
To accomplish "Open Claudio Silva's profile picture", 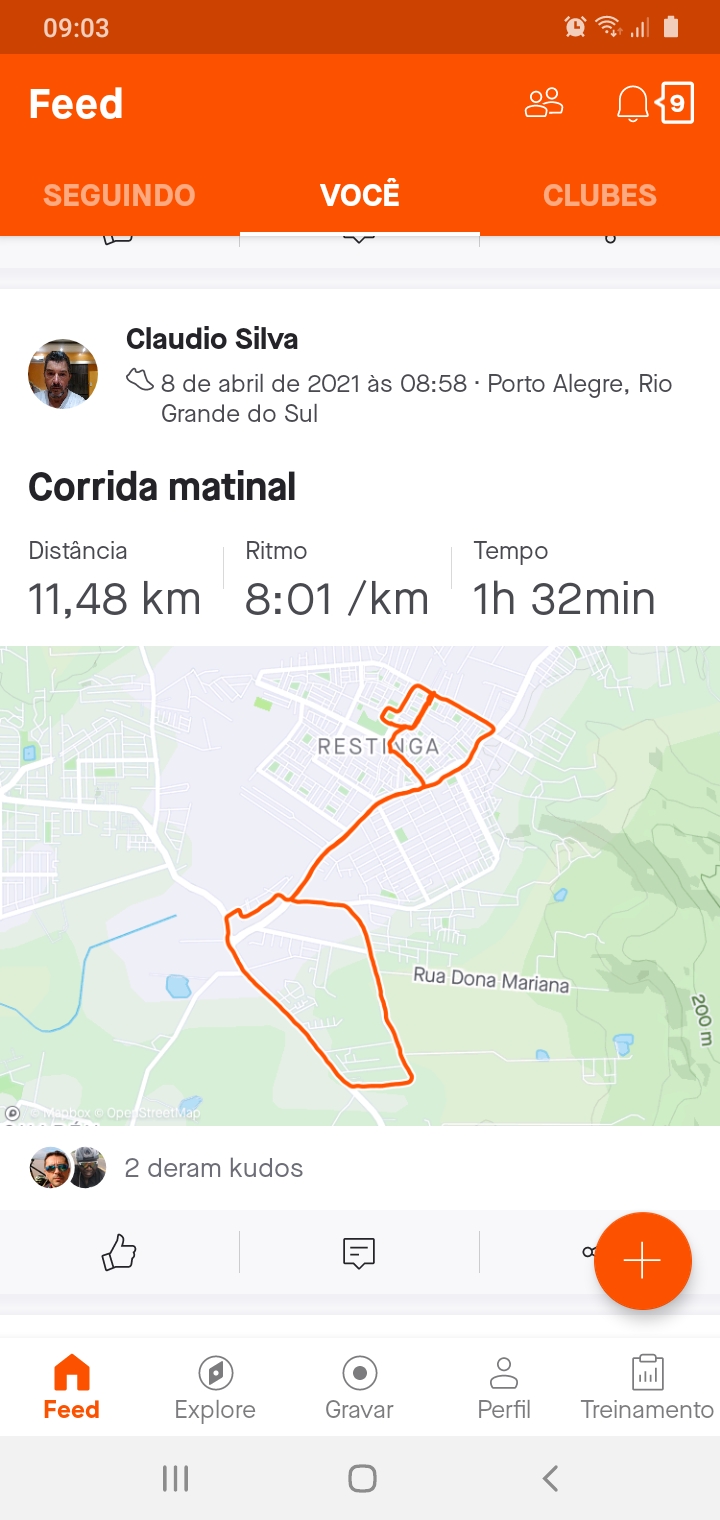I will [63, 374].
